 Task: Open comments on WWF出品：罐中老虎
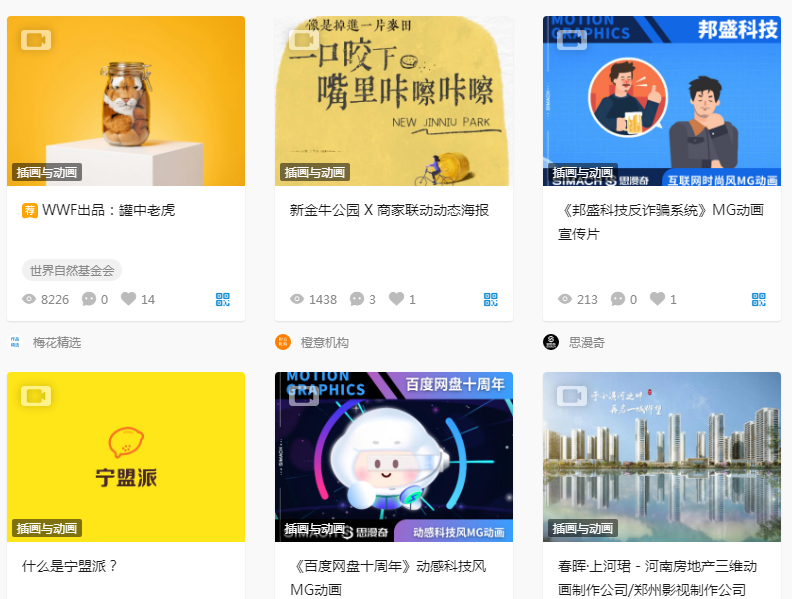pos(89,299)
